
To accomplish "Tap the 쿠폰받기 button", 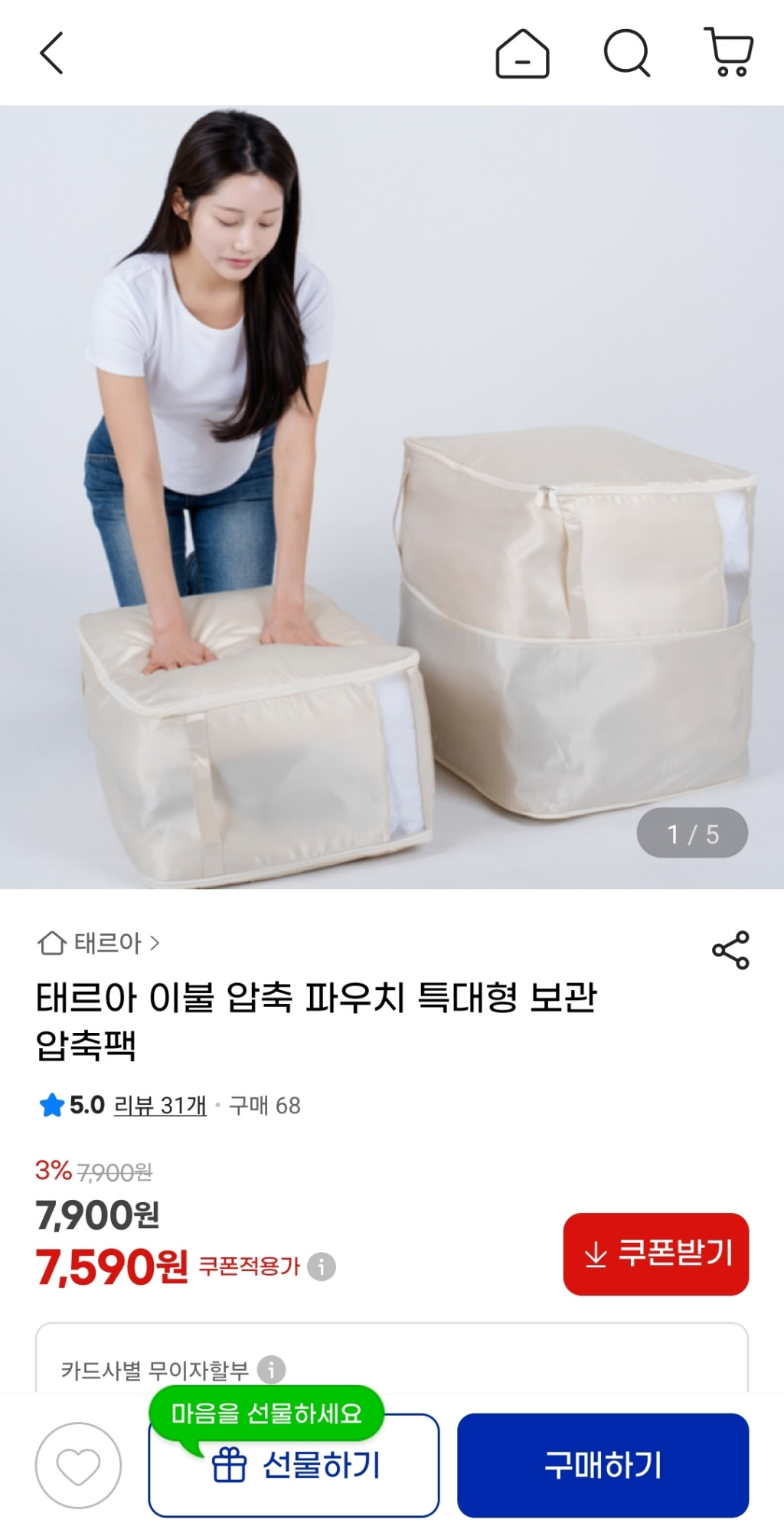I will pyautogui.click(x=655, y=1253).
